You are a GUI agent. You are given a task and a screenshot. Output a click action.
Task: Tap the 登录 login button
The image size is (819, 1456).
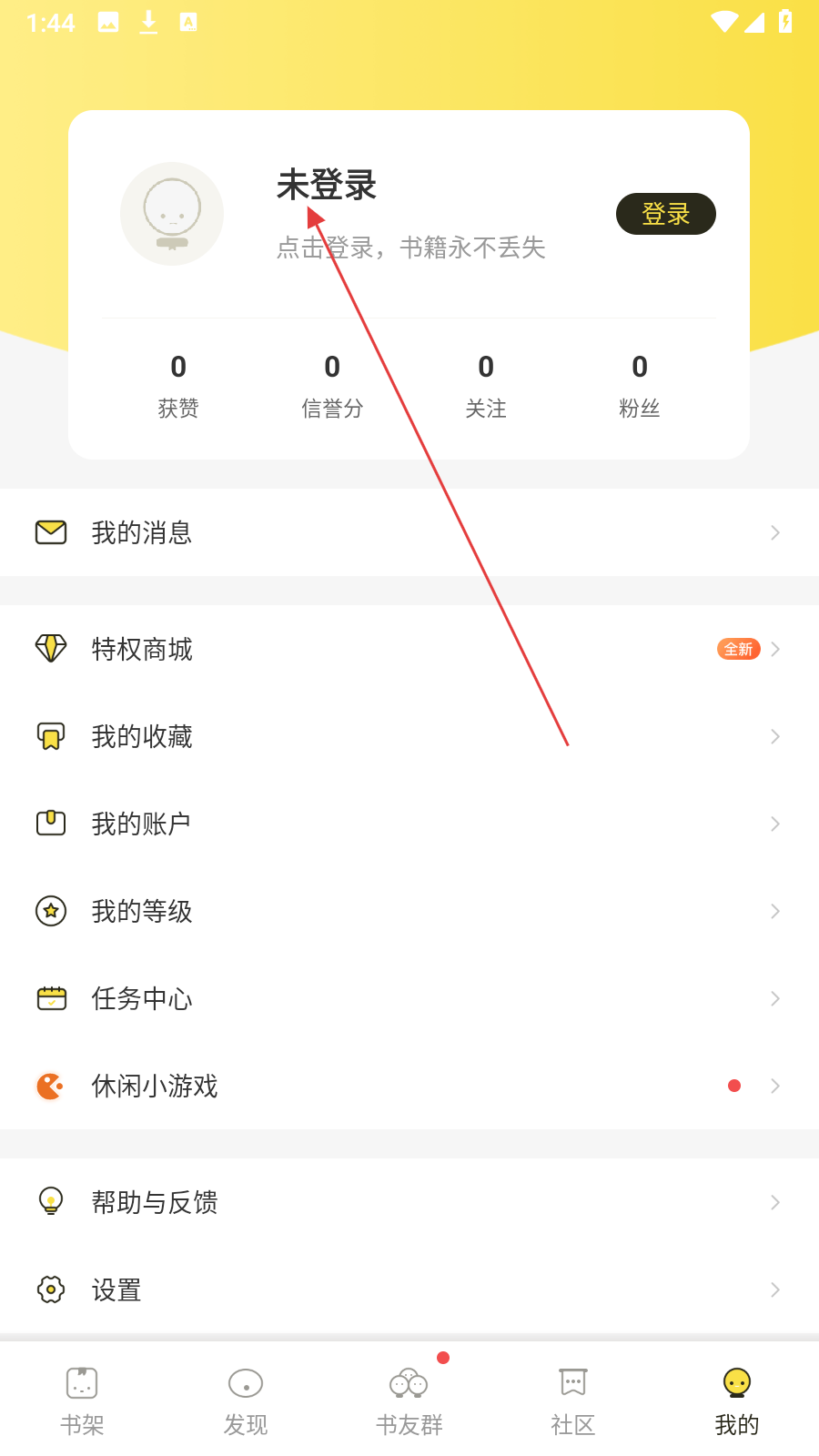(x=665, y=214)
